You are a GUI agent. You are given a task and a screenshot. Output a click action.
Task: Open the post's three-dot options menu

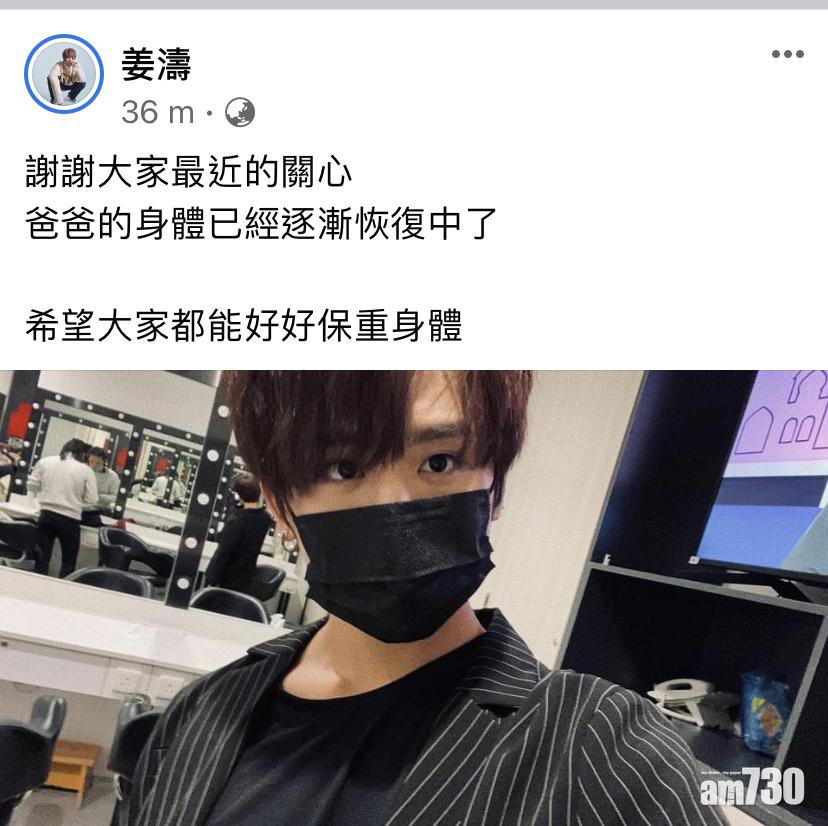click(787, 55)
